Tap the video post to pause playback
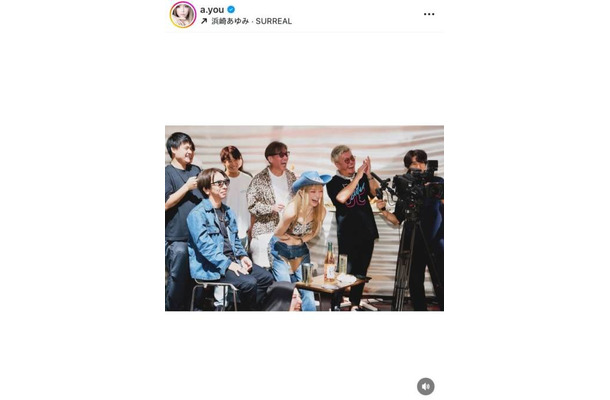The width and height of the screenshot is (610, 400). pyautogui.click(x=304, y=218)
